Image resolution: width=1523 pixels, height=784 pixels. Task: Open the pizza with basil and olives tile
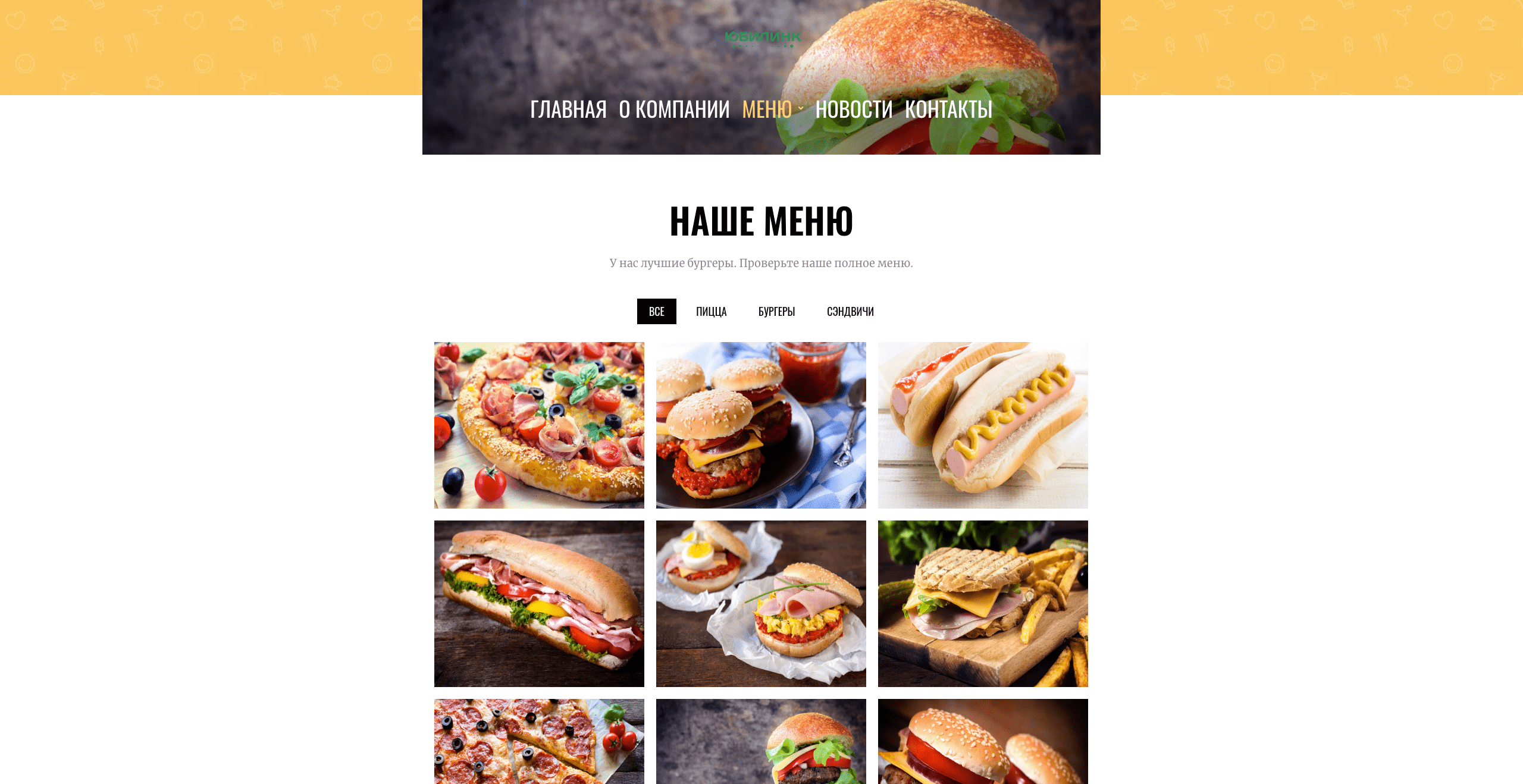539,425
